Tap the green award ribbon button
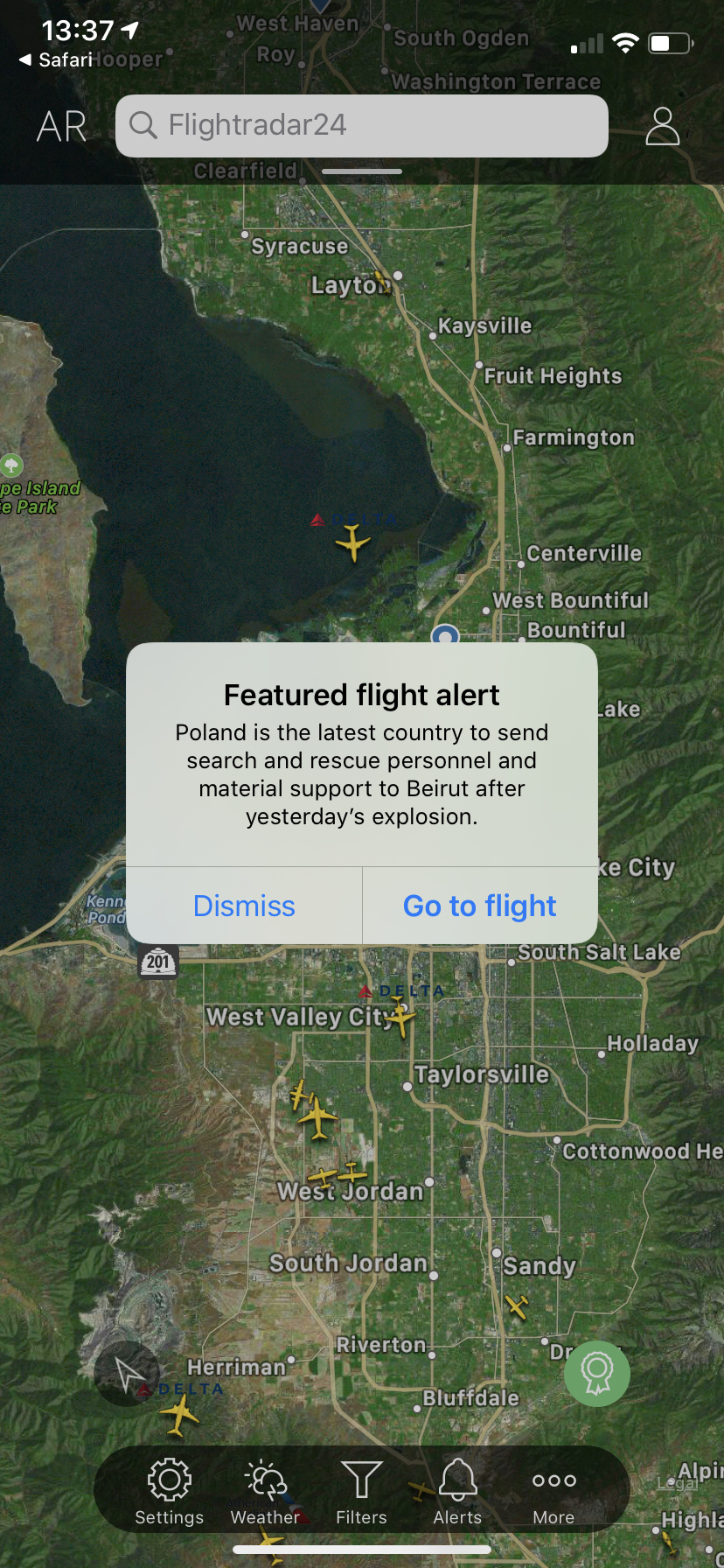The image size is (724, 1568). (597, 1374)
